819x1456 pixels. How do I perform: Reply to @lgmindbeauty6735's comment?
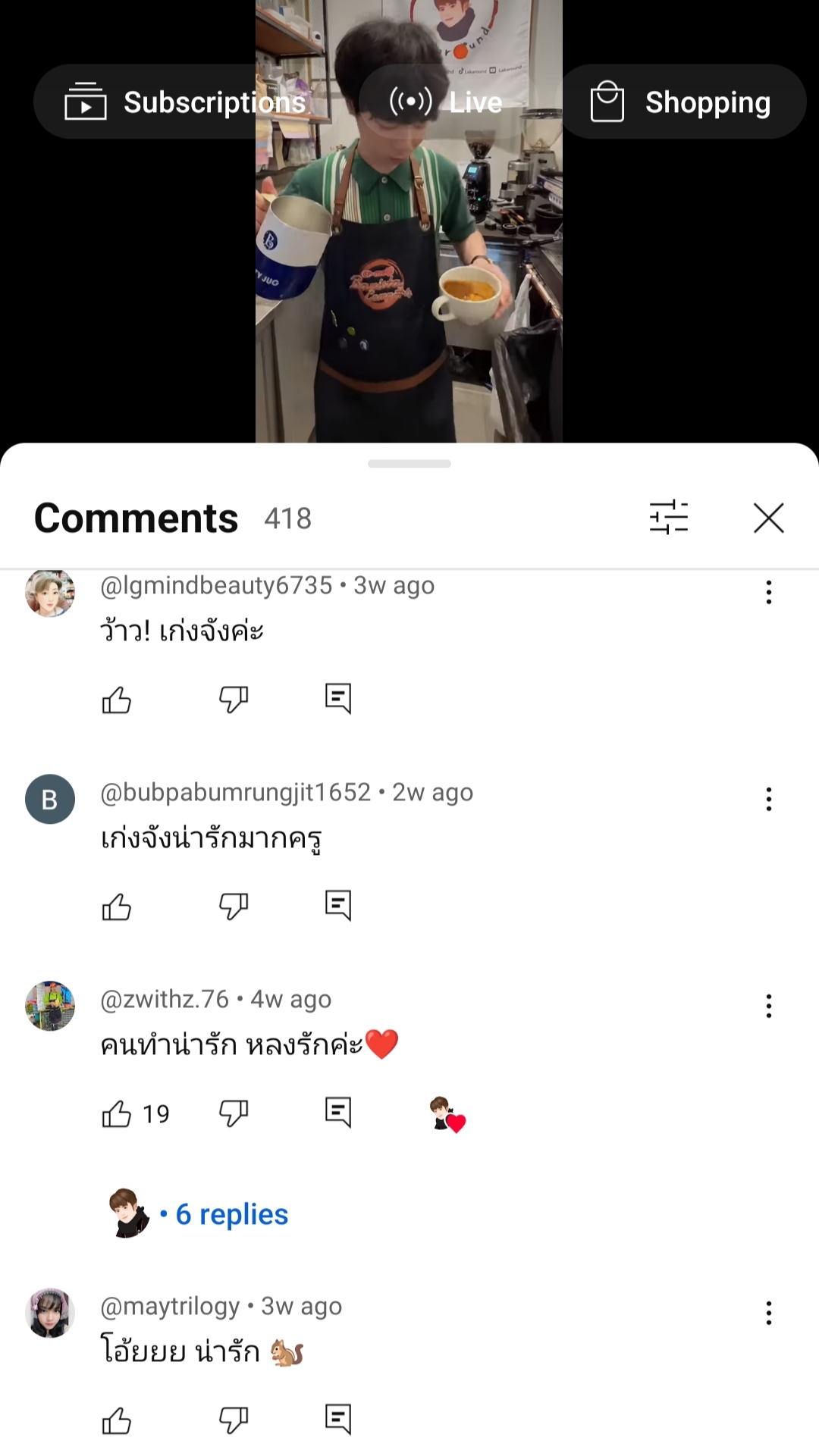[338, 699]
